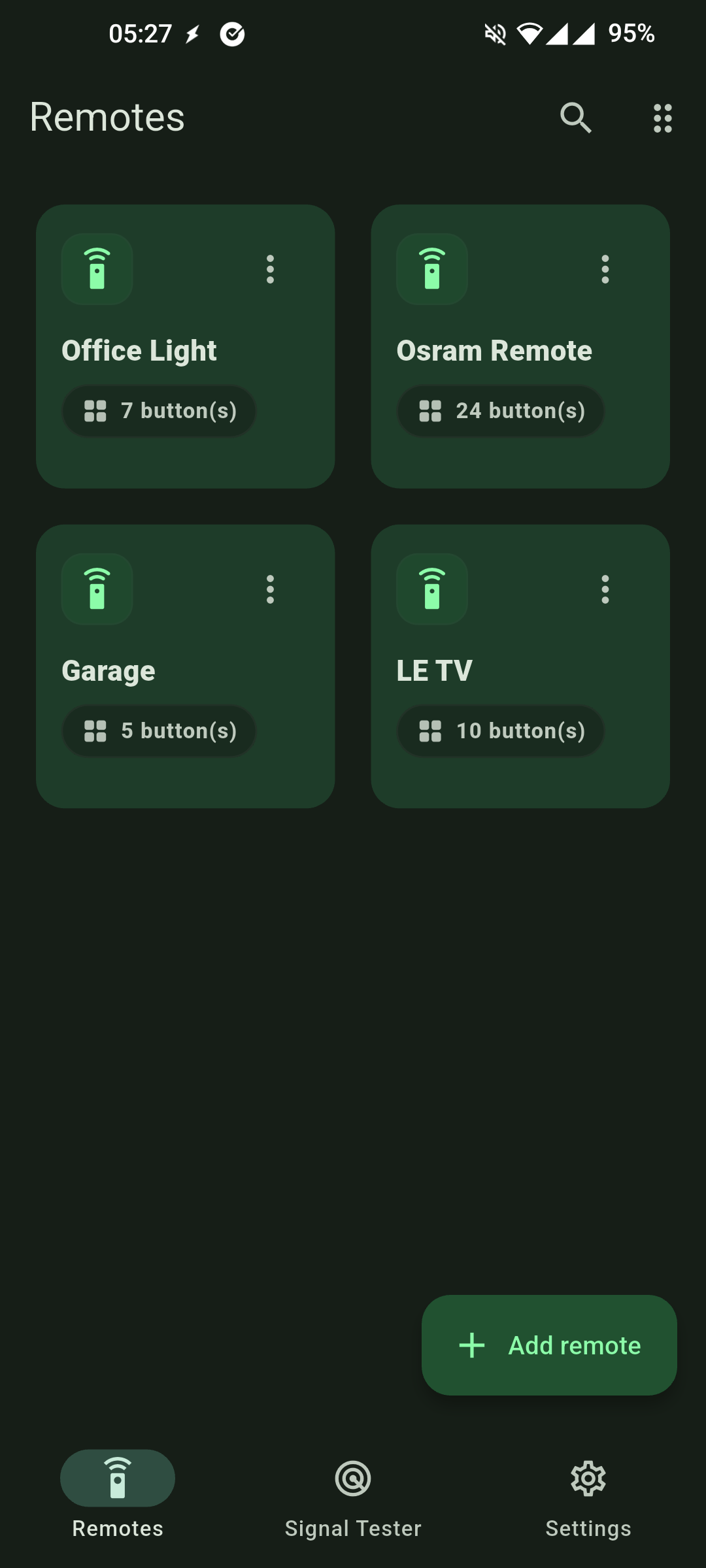Tap the three-dot menu on Garage
This screenshot has width=706, height=1568.
coord(270,589)
